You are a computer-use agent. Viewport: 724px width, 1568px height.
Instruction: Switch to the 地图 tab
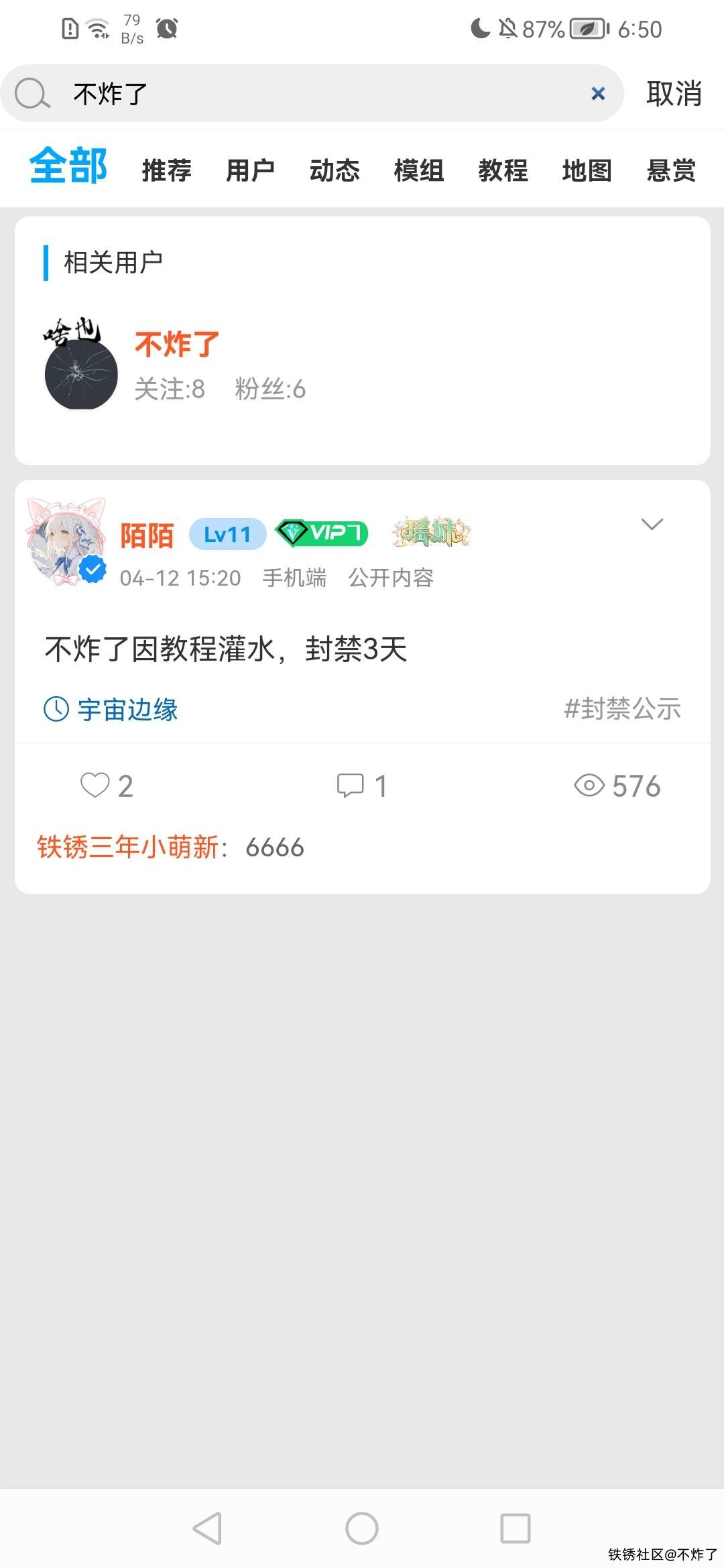pos(587,170)
